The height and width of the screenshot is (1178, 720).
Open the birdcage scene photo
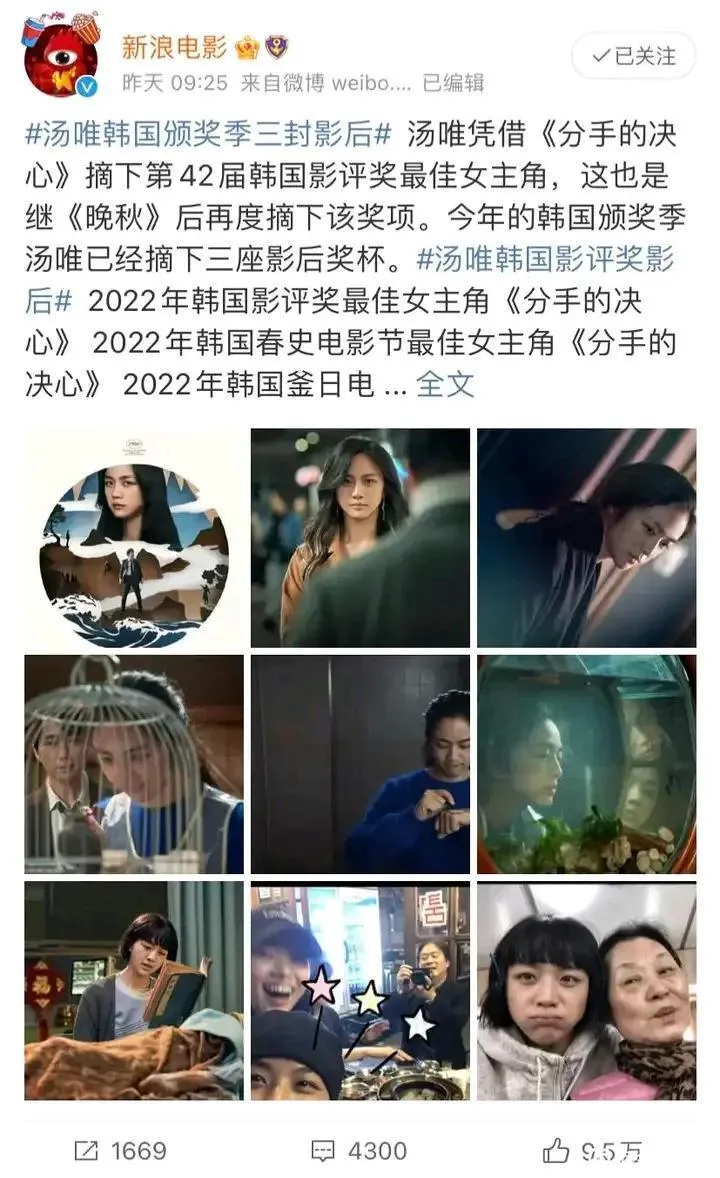[x=134, y=764]
